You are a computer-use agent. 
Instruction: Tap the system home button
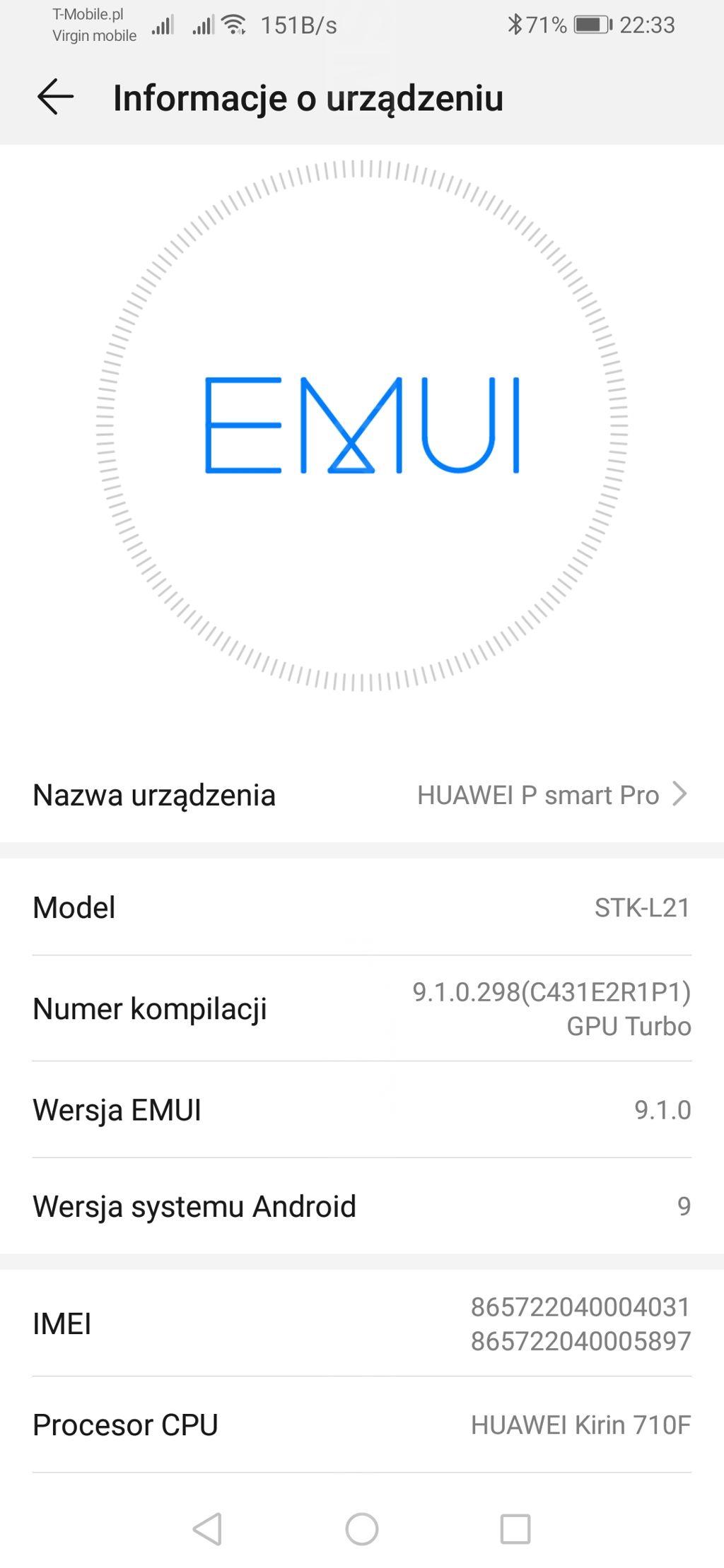coord(361,1529)
